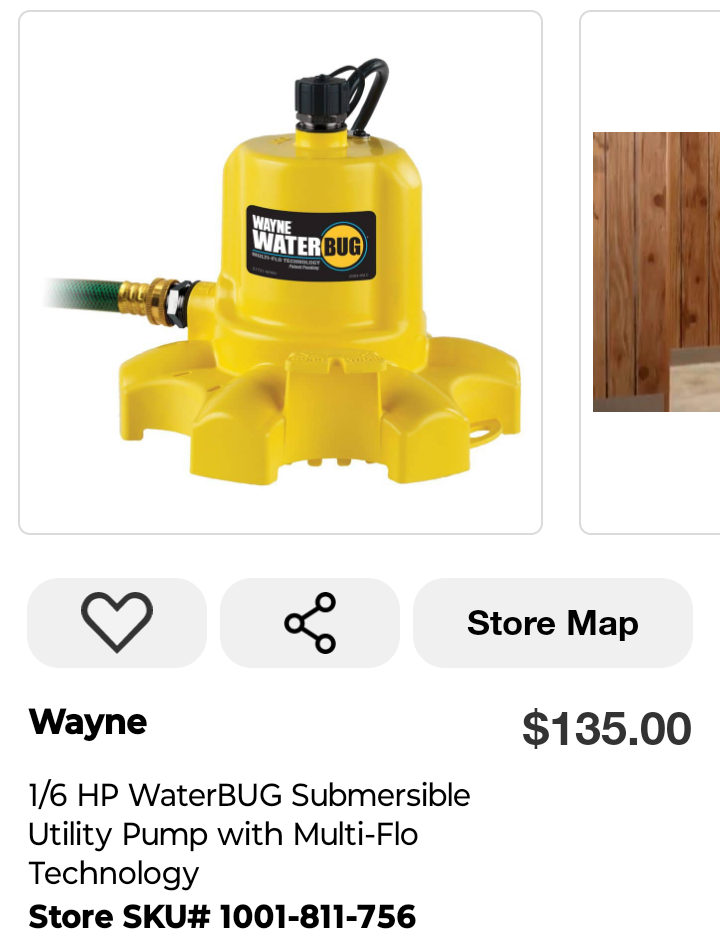Share this product
The image size is (720, 936).
(310, 622)
